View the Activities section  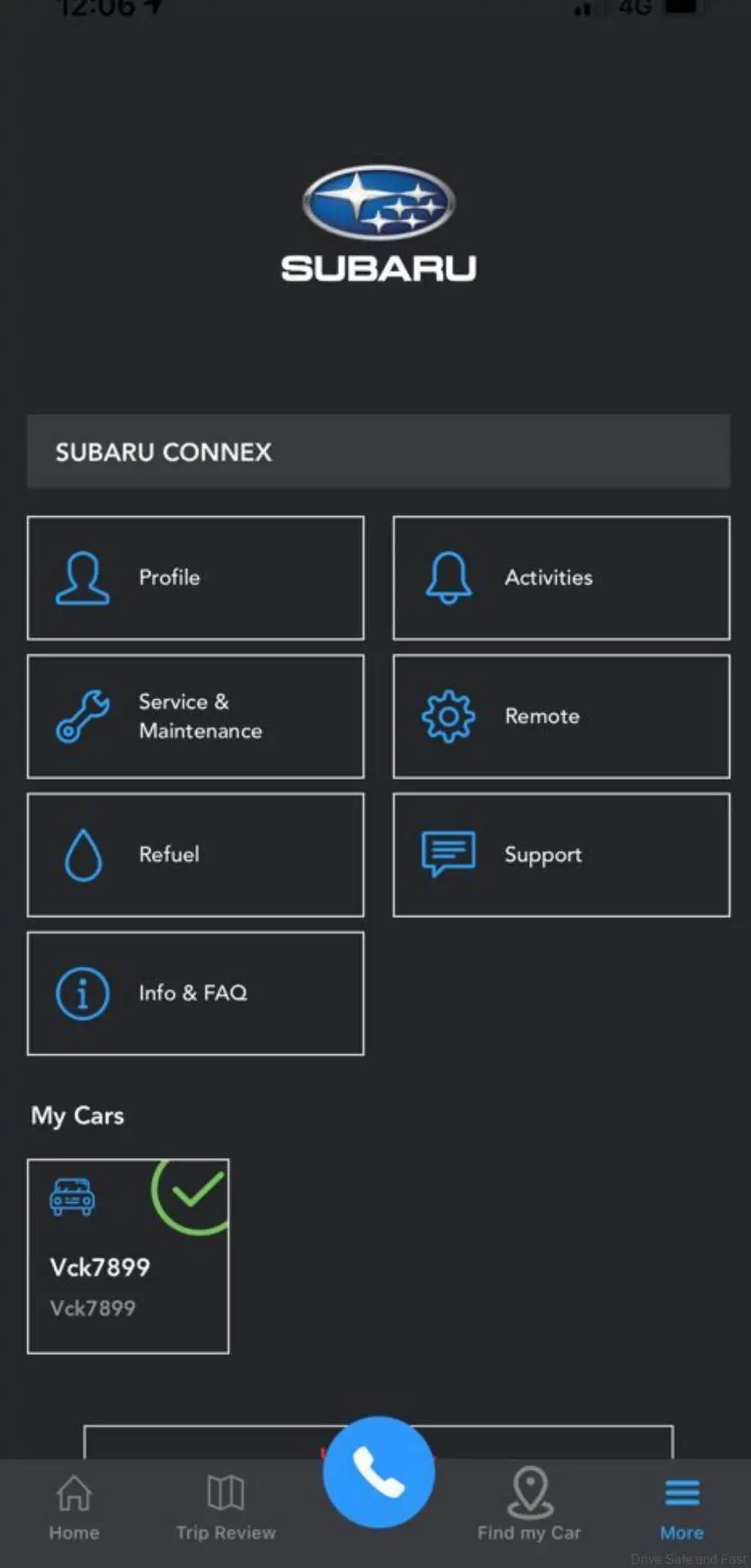tap(561, 577)
